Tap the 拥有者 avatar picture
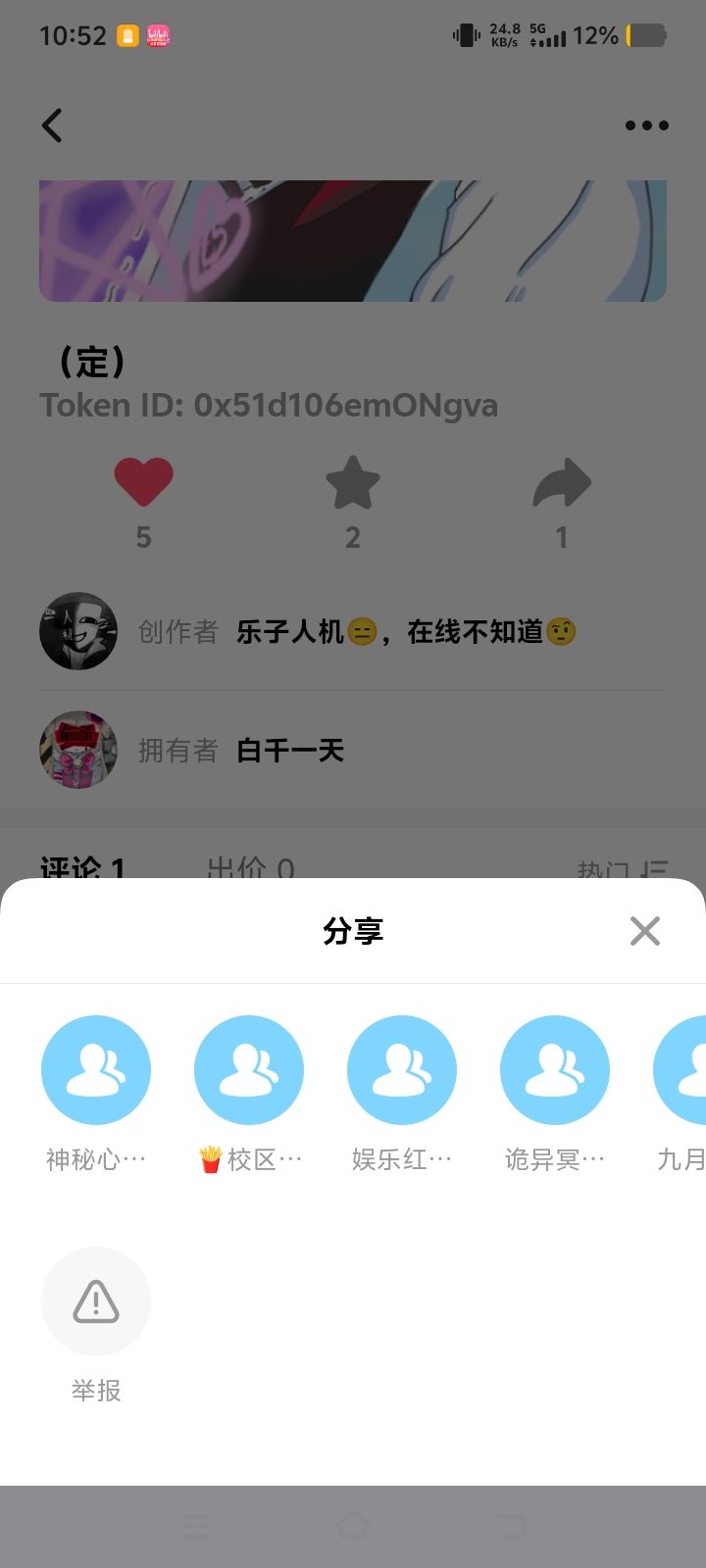 (77, 750)
